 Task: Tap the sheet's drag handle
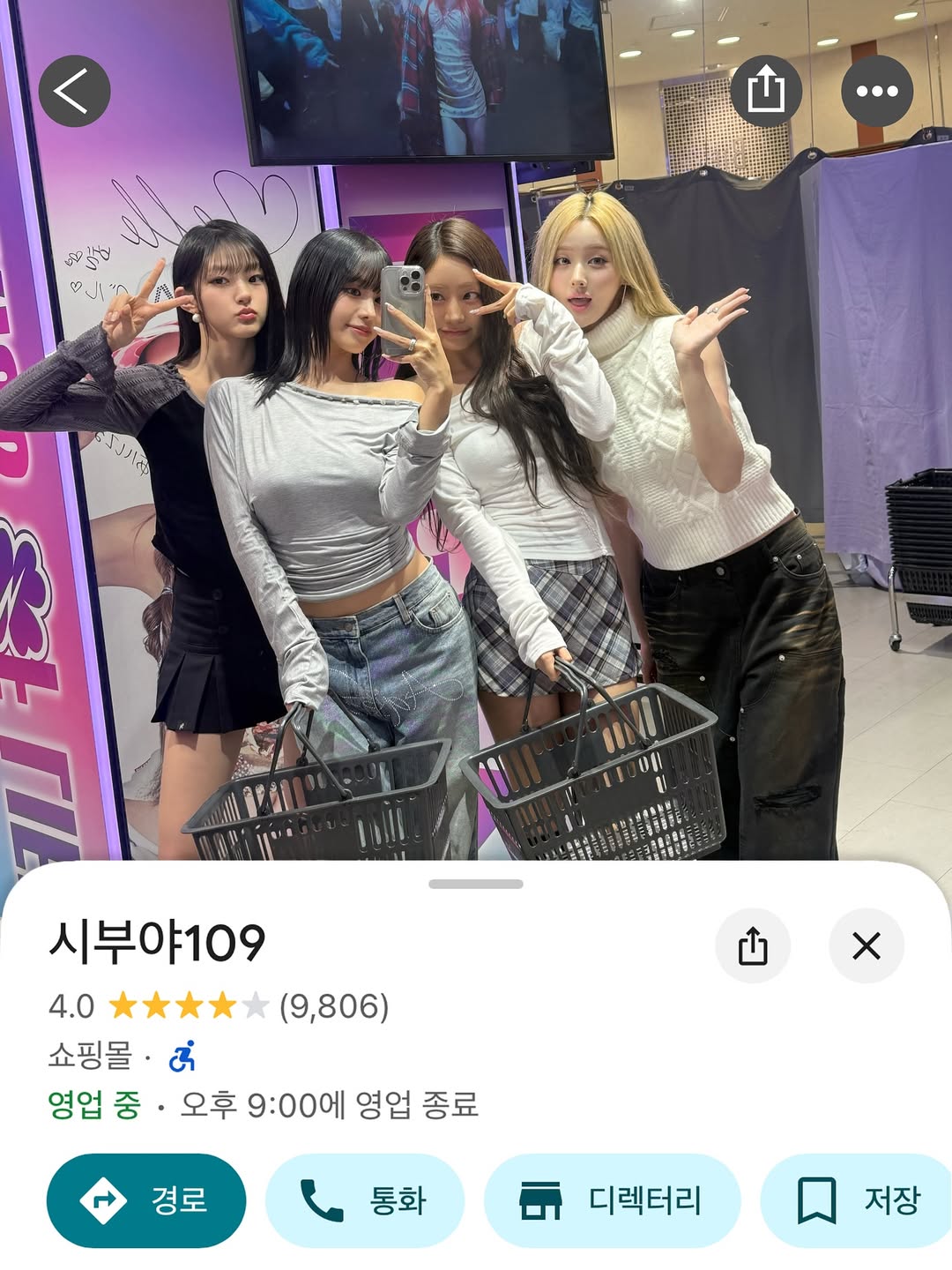tap(476, 884)
